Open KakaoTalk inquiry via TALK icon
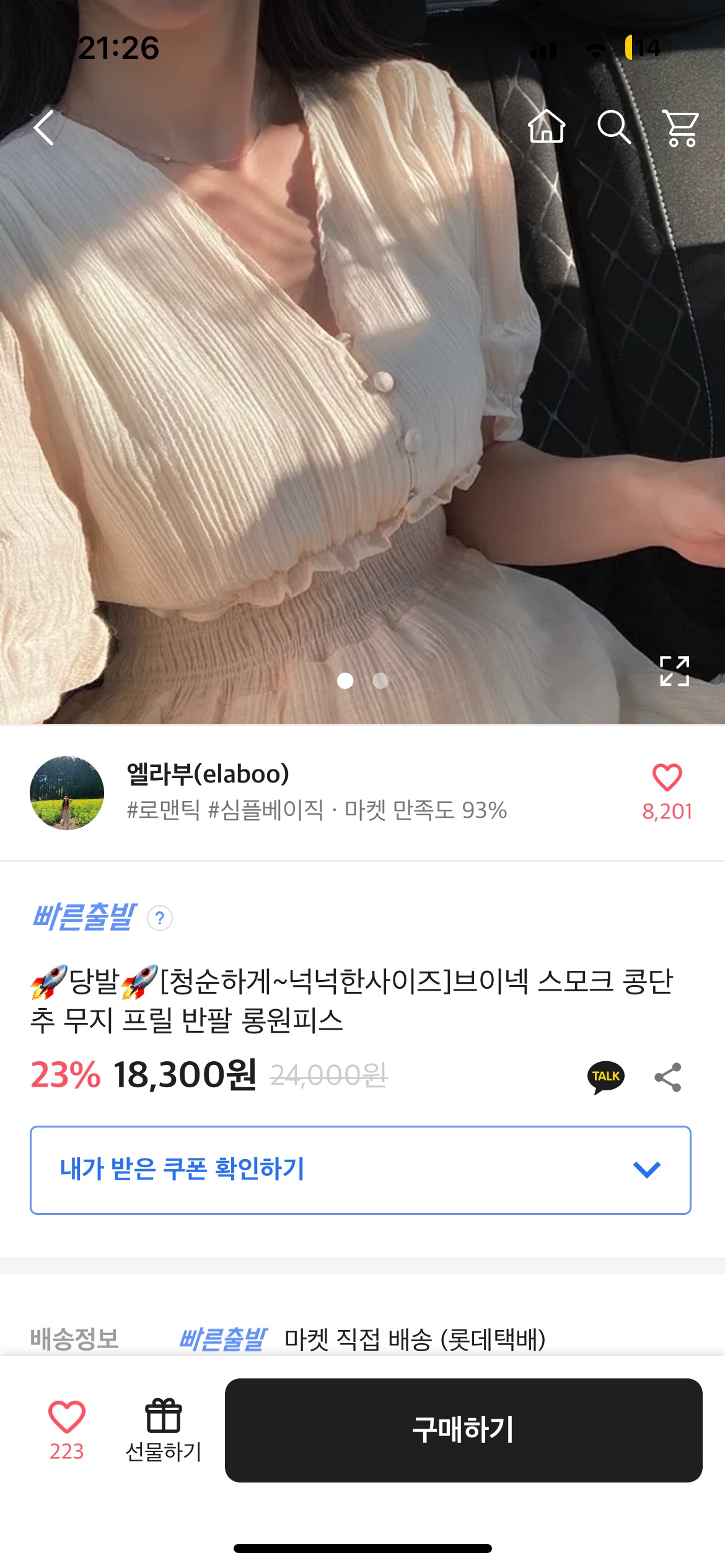This screenshot has height=1568, width=725. [x=605, y=1077]
